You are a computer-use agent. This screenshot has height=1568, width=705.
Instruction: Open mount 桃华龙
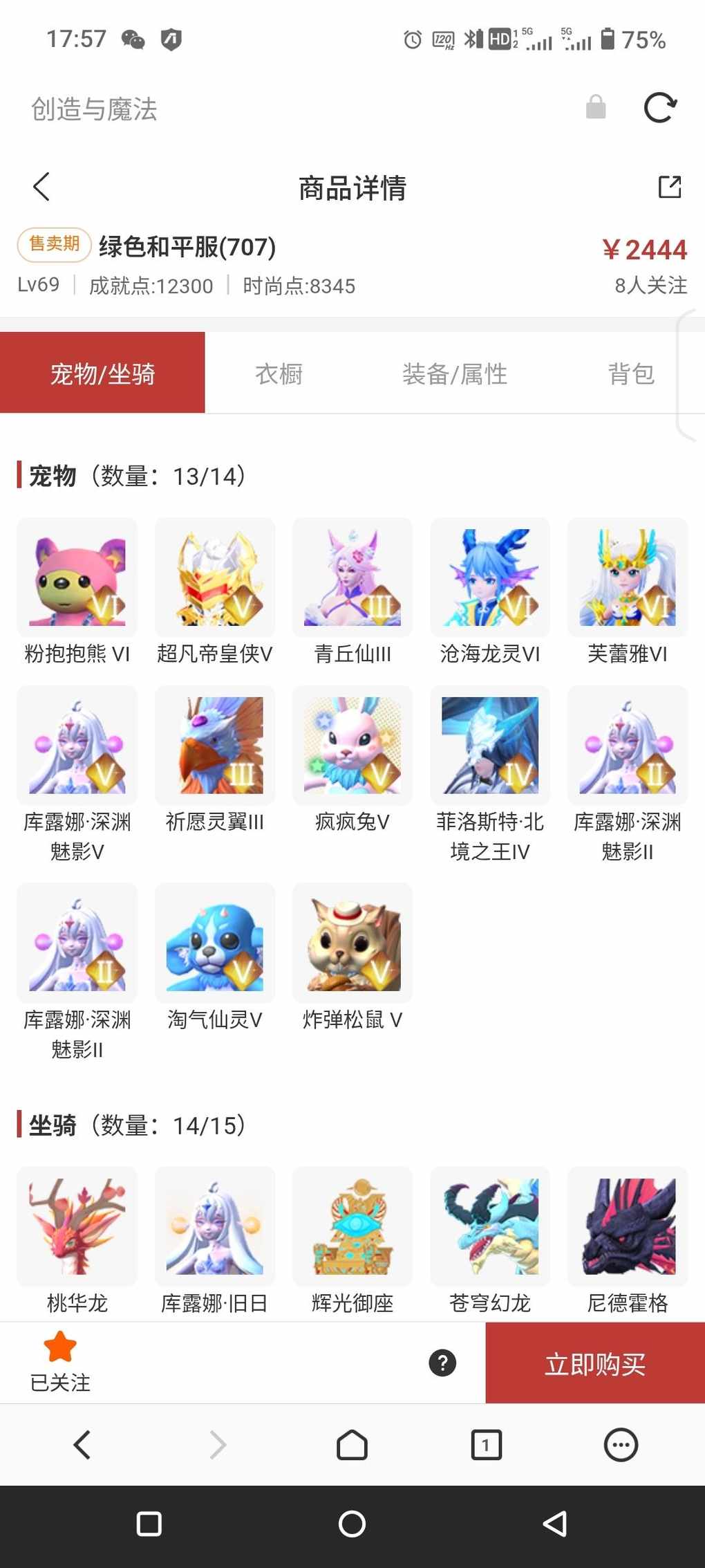coord(77,1227)
